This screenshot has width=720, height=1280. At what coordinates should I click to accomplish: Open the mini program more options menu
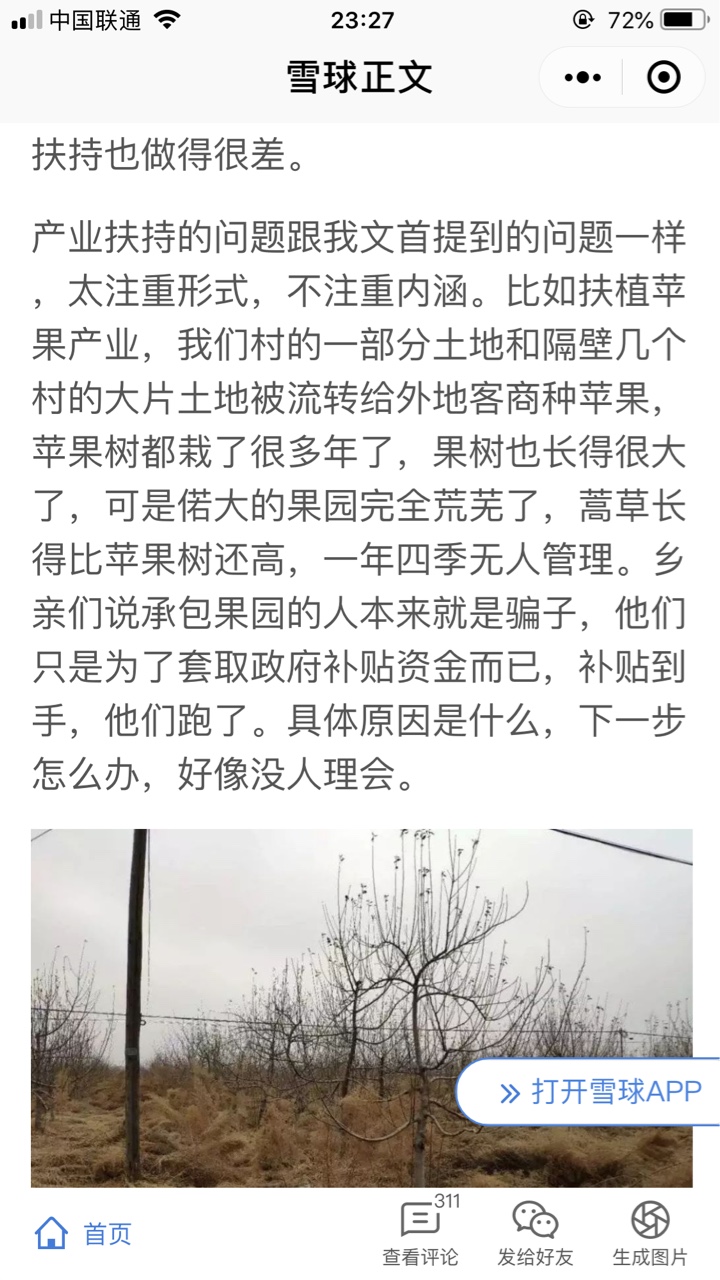click(x=583, y=77)
